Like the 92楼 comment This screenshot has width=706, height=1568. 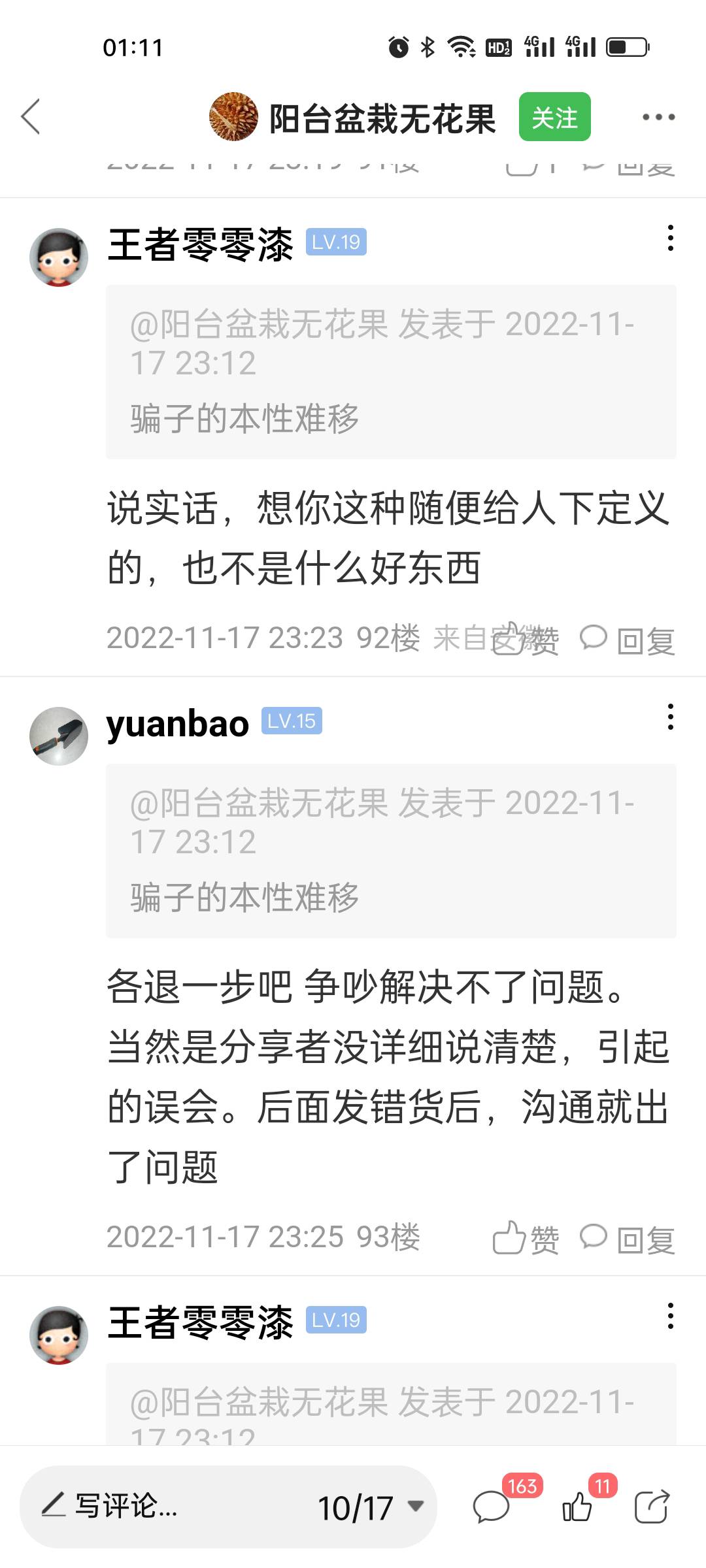(525, 640)
